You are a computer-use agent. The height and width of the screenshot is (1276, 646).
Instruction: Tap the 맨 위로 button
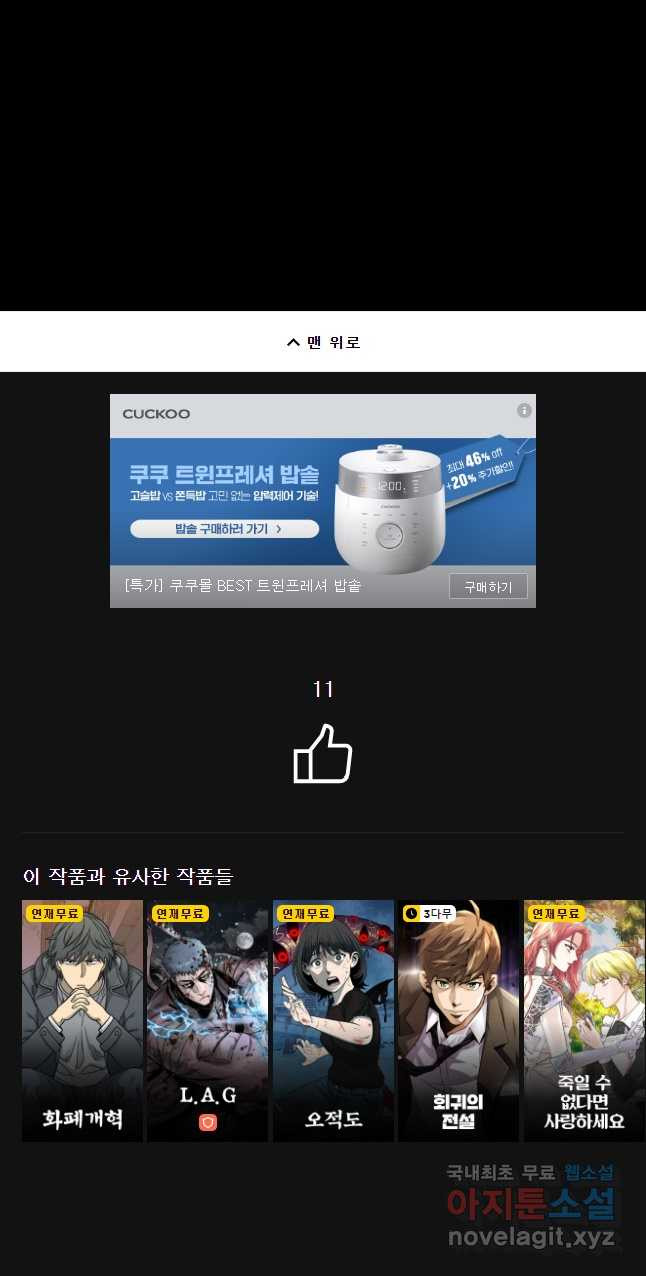pos(323,342)
